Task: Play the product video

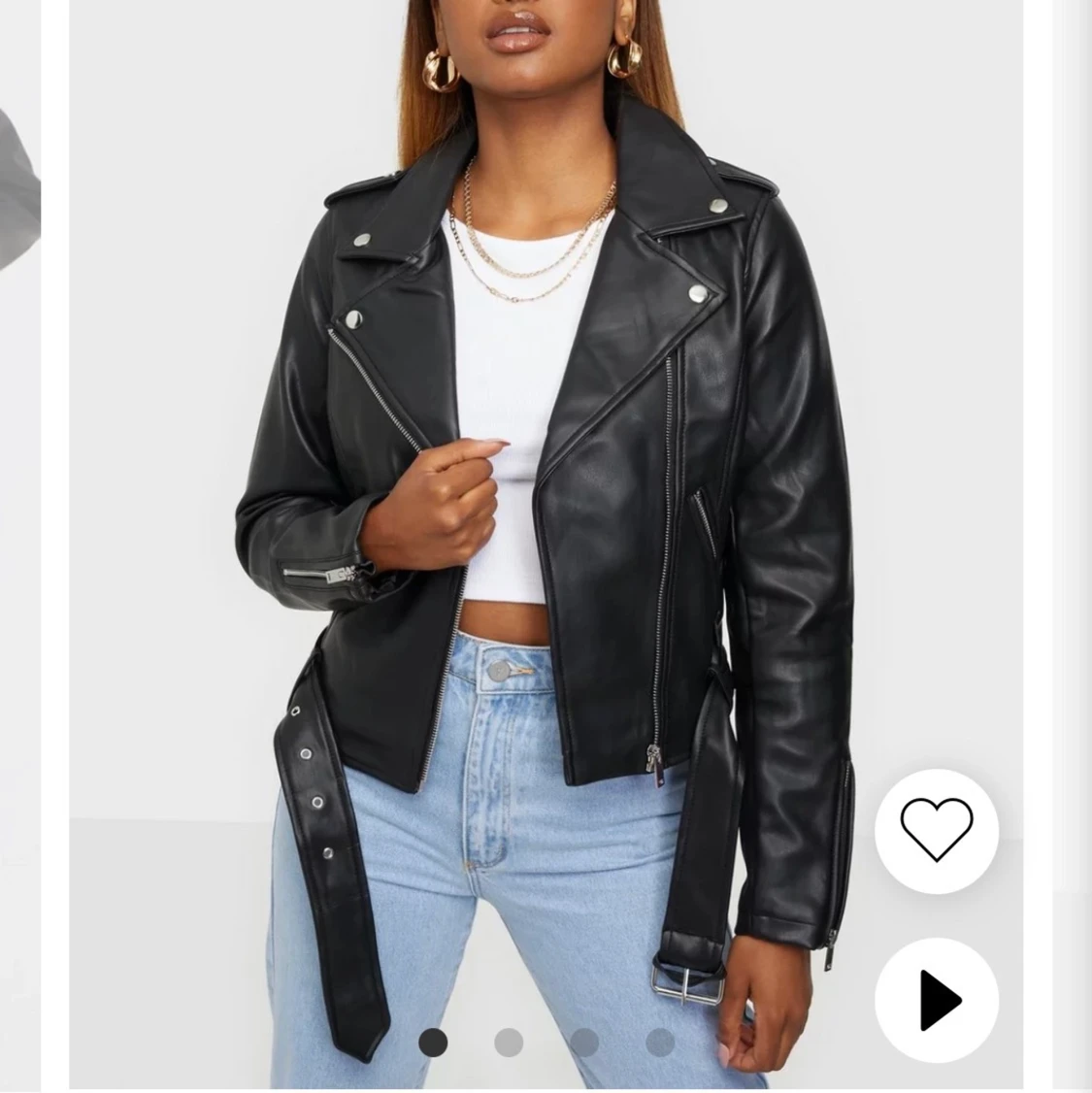Action: click(936, 998)
